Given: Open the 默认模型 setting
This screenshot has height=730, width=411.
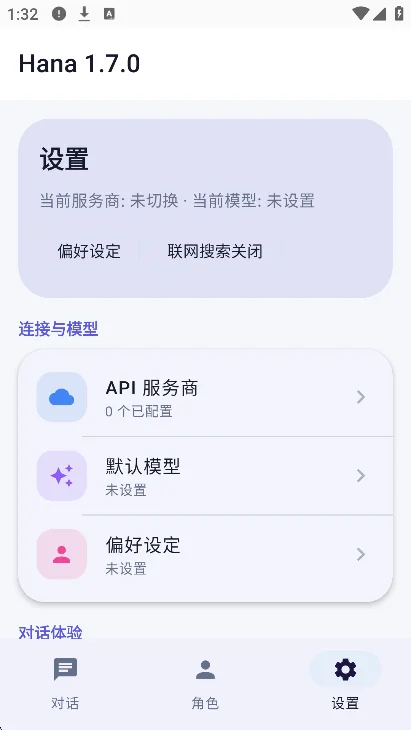Looking at the screenshot, I should 205,476.
